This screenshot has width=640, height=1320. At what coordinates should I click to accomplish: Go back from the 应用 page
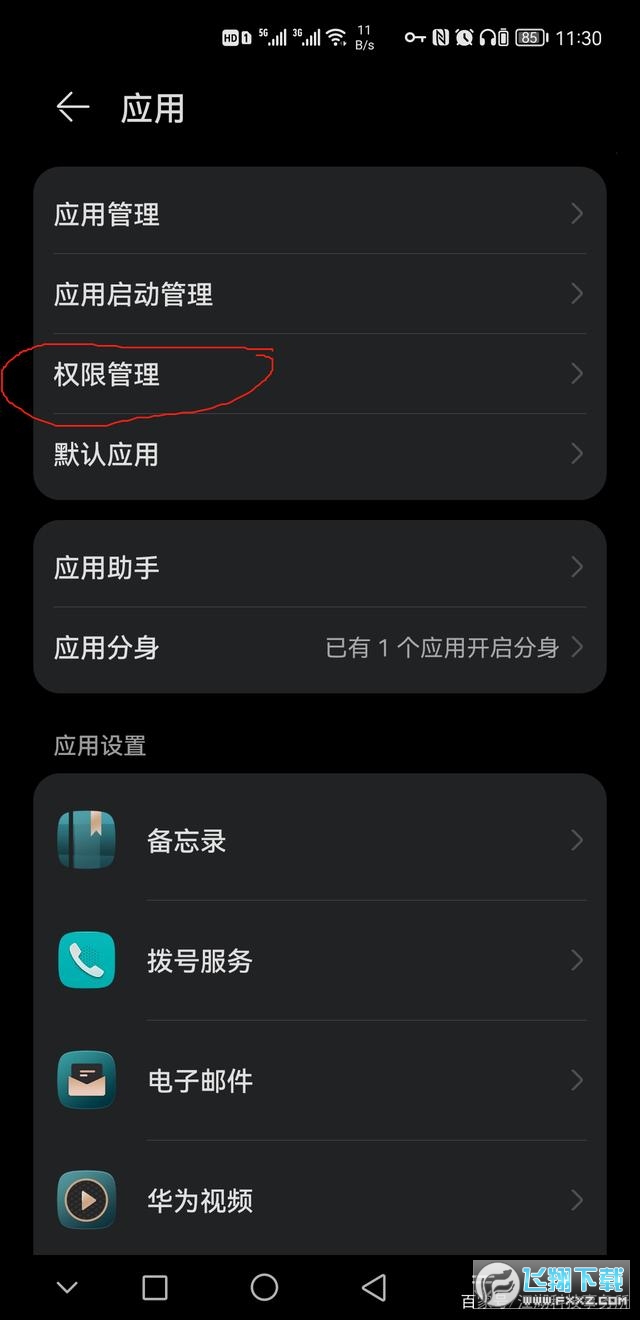72,108
